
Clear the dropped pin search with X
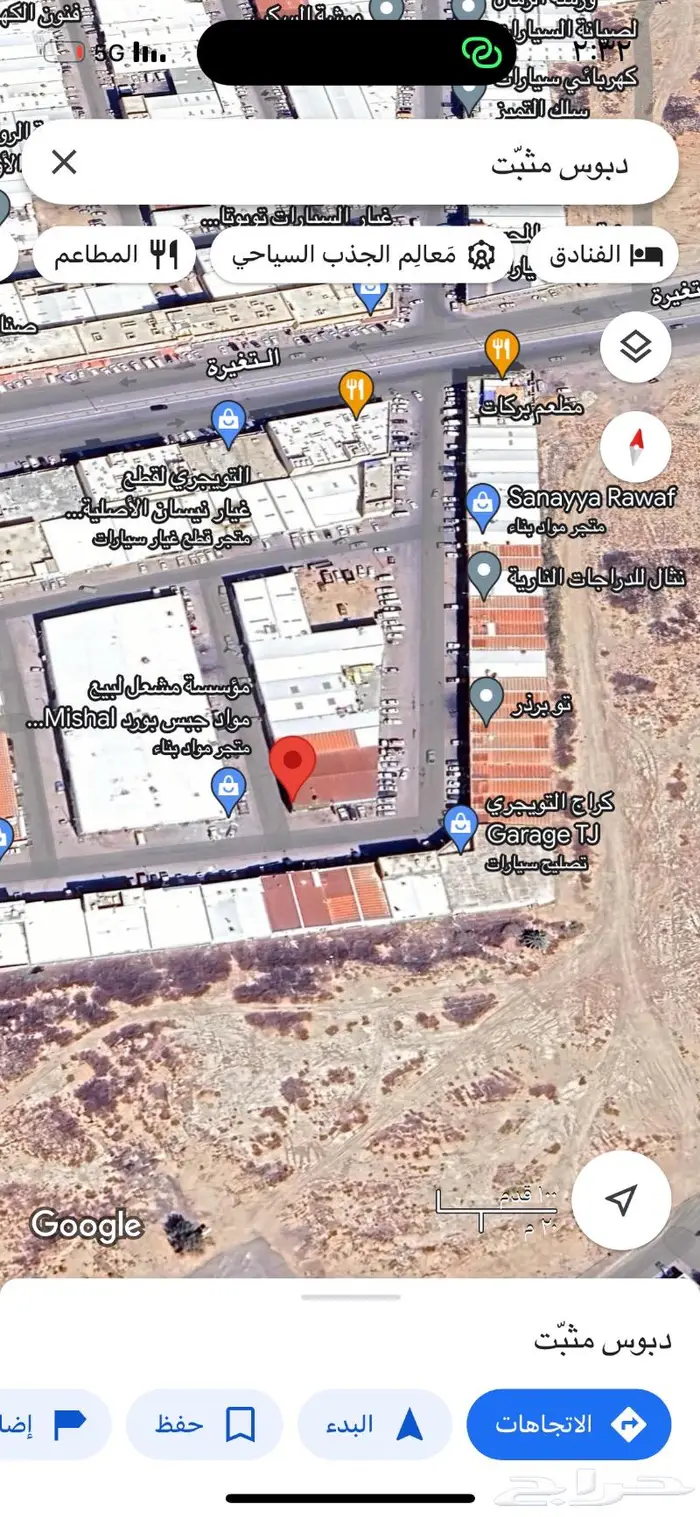point(64,163)
